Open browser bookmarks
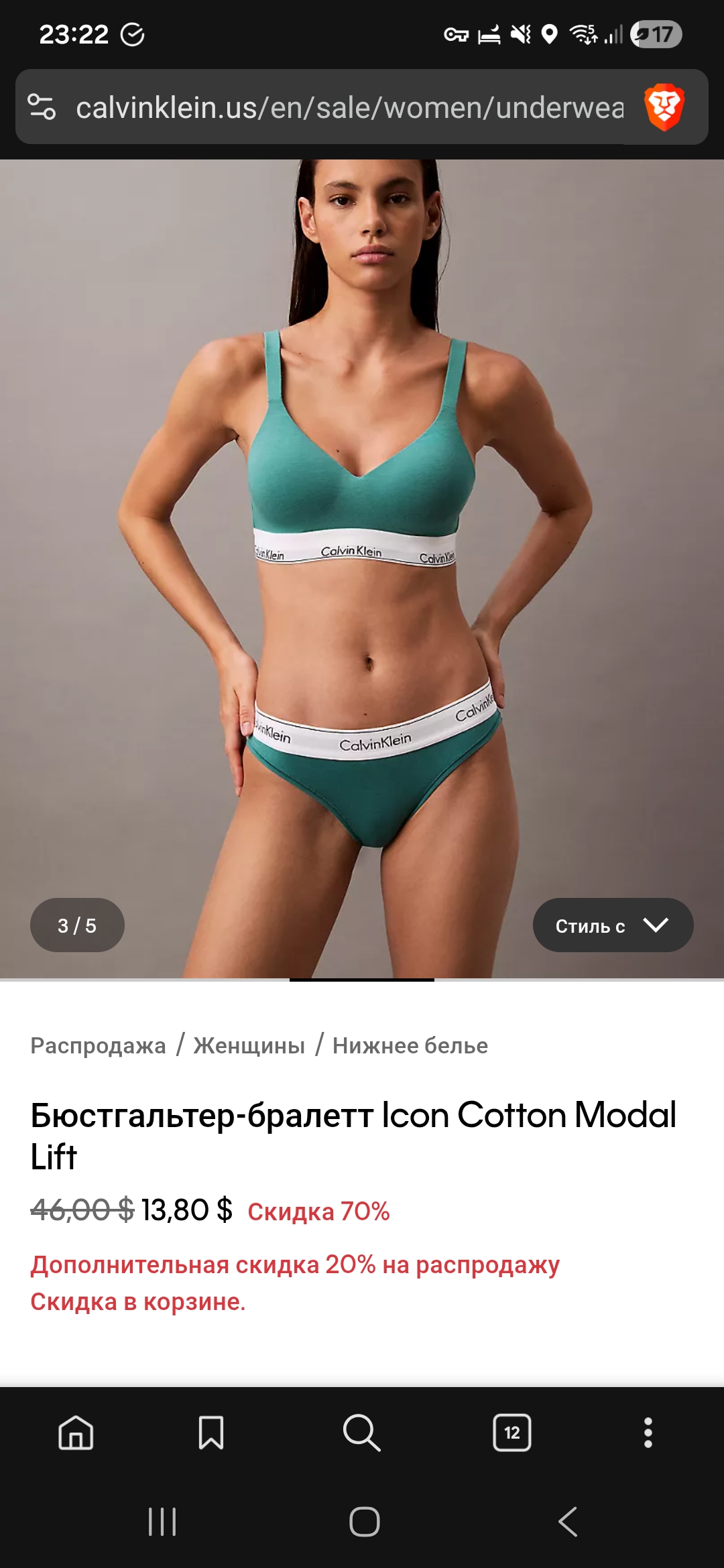Screen dimensions: 724x1568 pos(211,1433)
